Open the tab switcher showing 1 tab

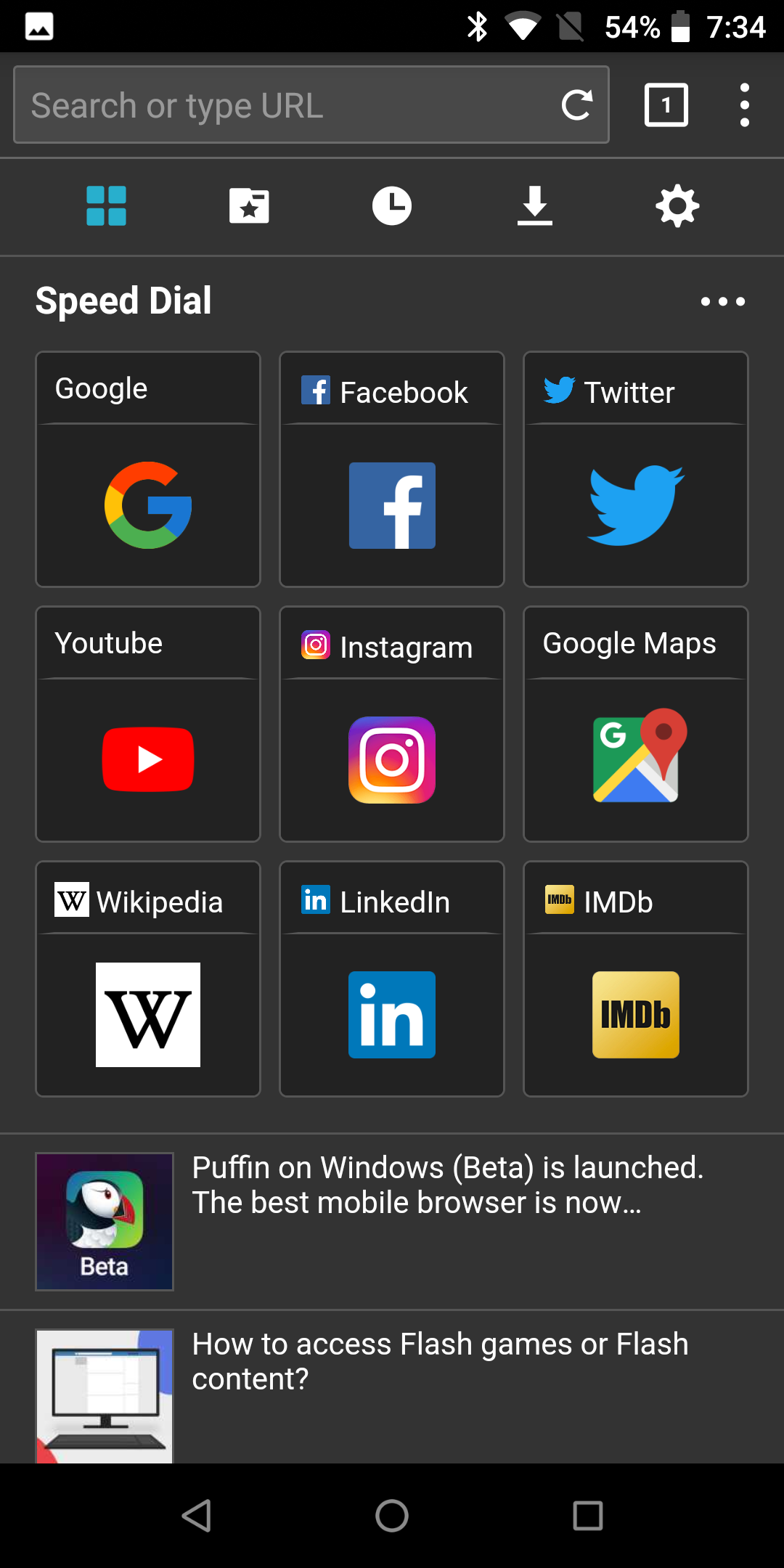coord(666,105)
